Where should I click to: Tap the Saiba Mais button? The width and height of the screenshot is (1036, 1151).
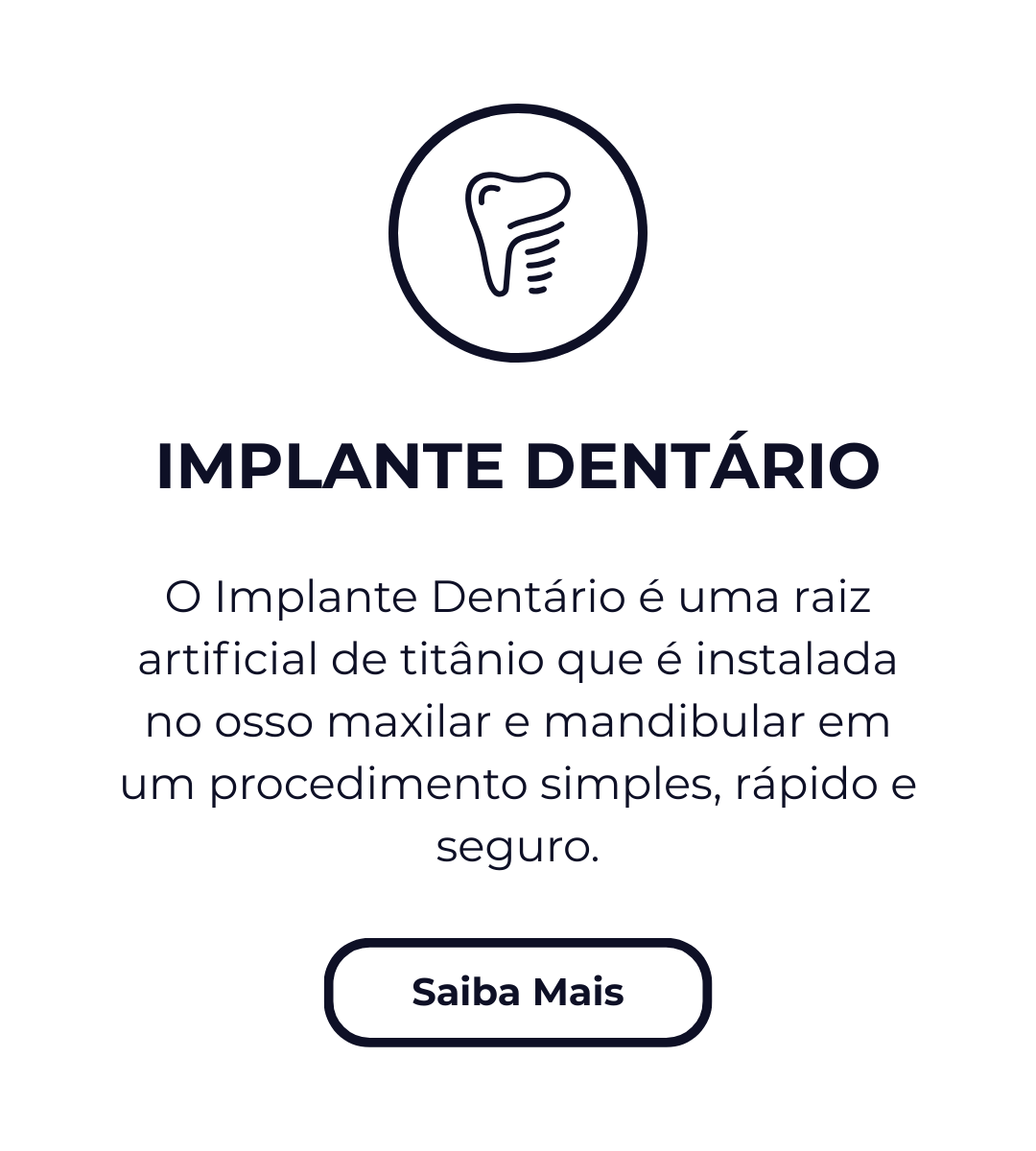coord(518,992)
